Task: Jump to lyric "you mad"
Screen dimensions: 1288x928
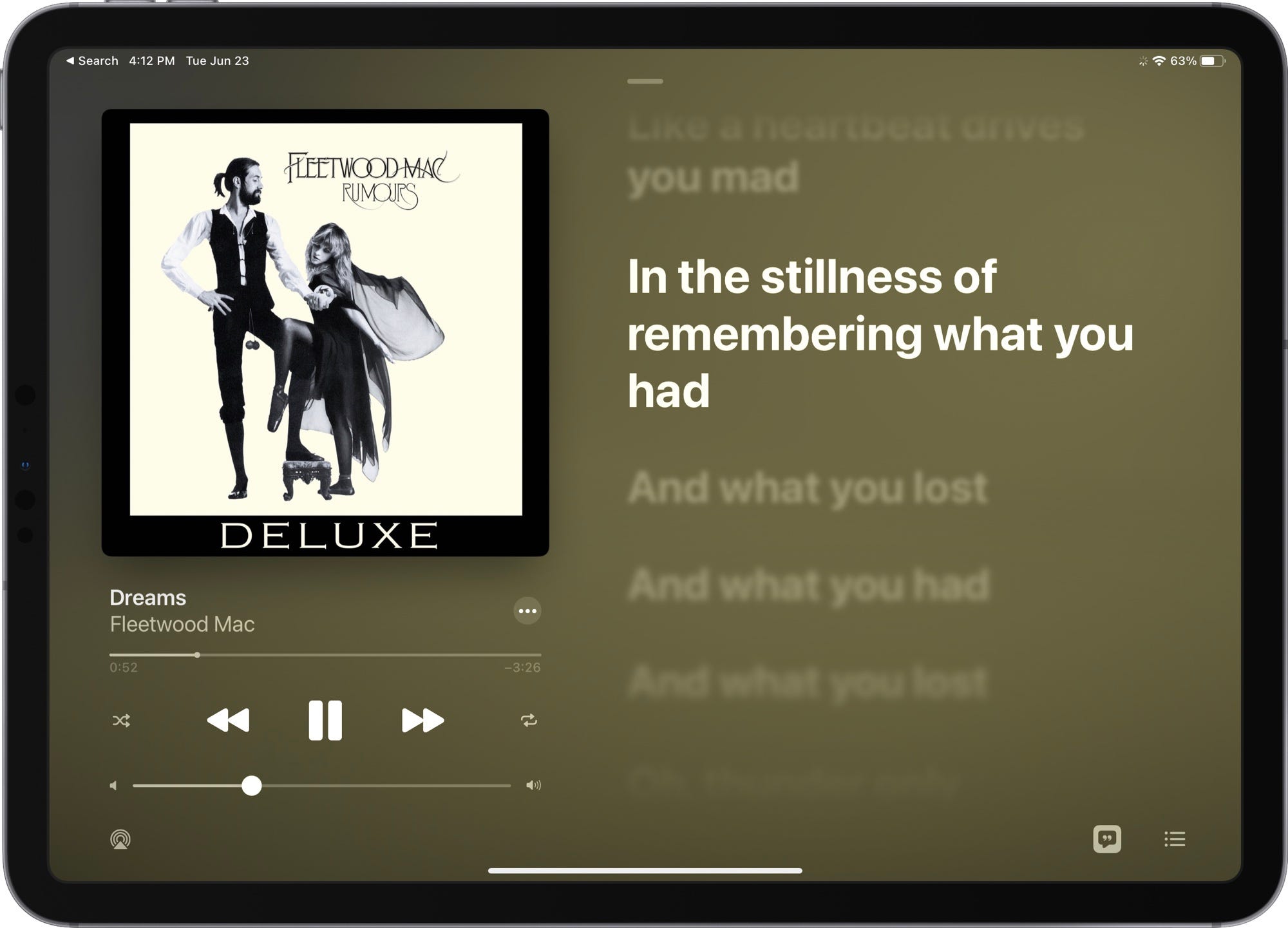Action: pos(713,178)
